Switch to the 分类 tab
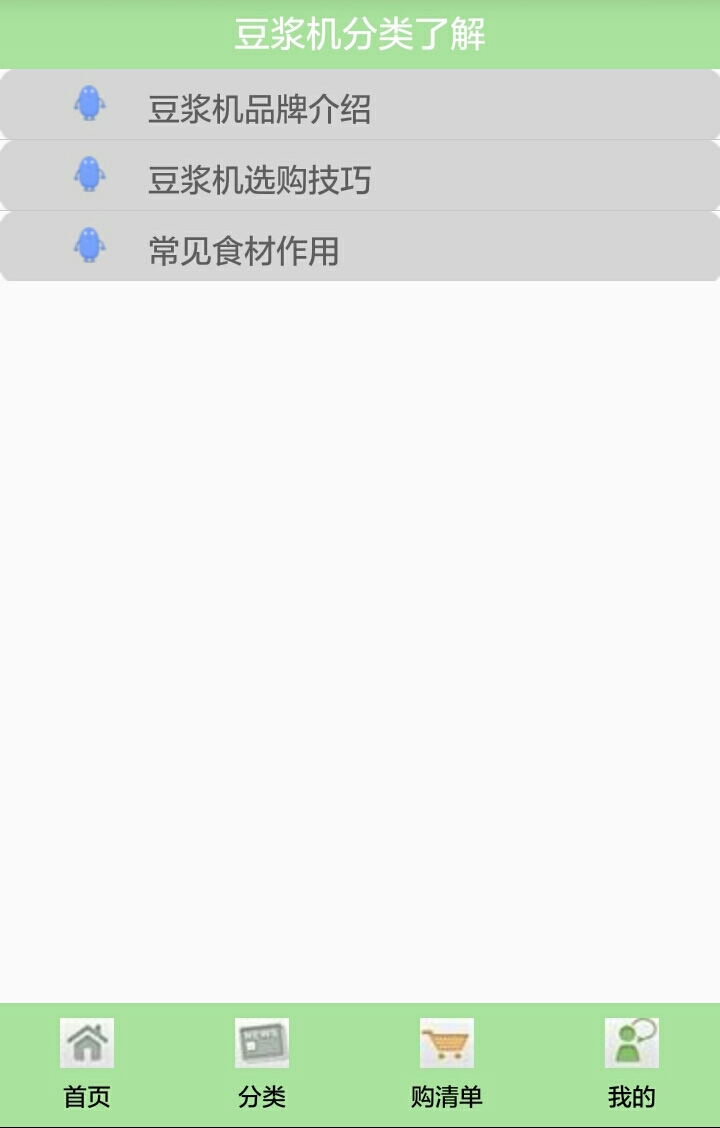Screen dimensions: 720x1128 pos(262,1064)
